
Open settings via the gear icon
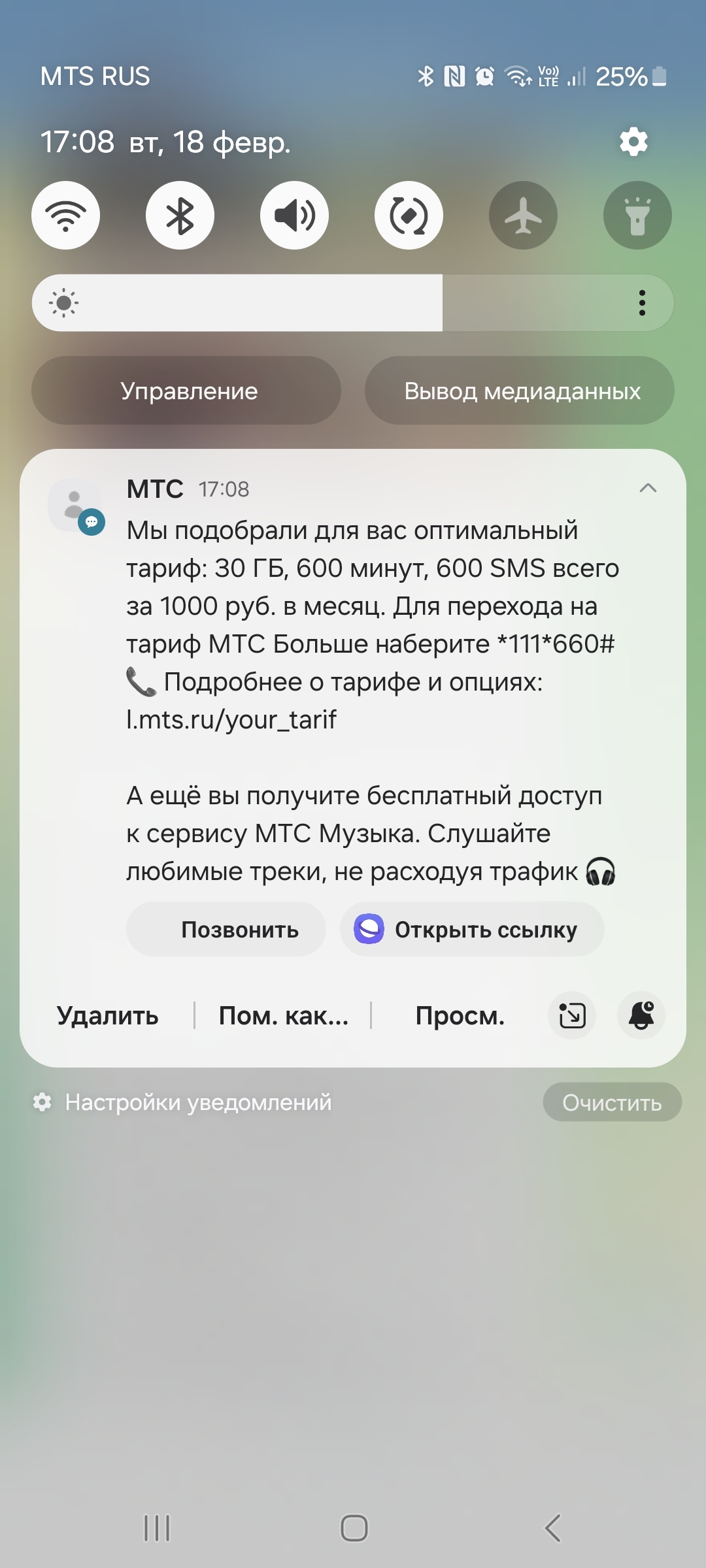point(633,142)
